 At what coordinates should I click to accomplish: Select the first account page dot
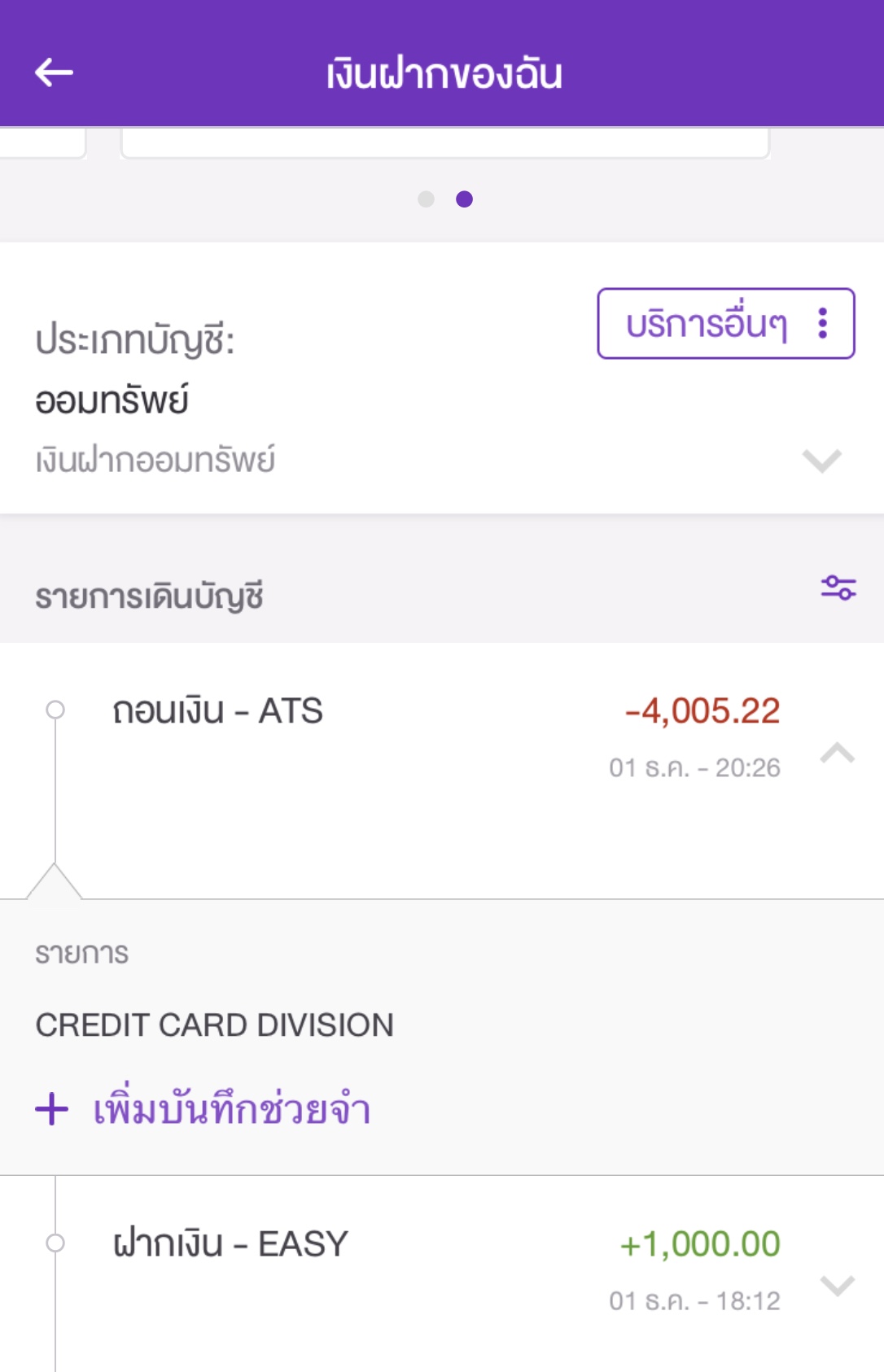click(426, 199)
